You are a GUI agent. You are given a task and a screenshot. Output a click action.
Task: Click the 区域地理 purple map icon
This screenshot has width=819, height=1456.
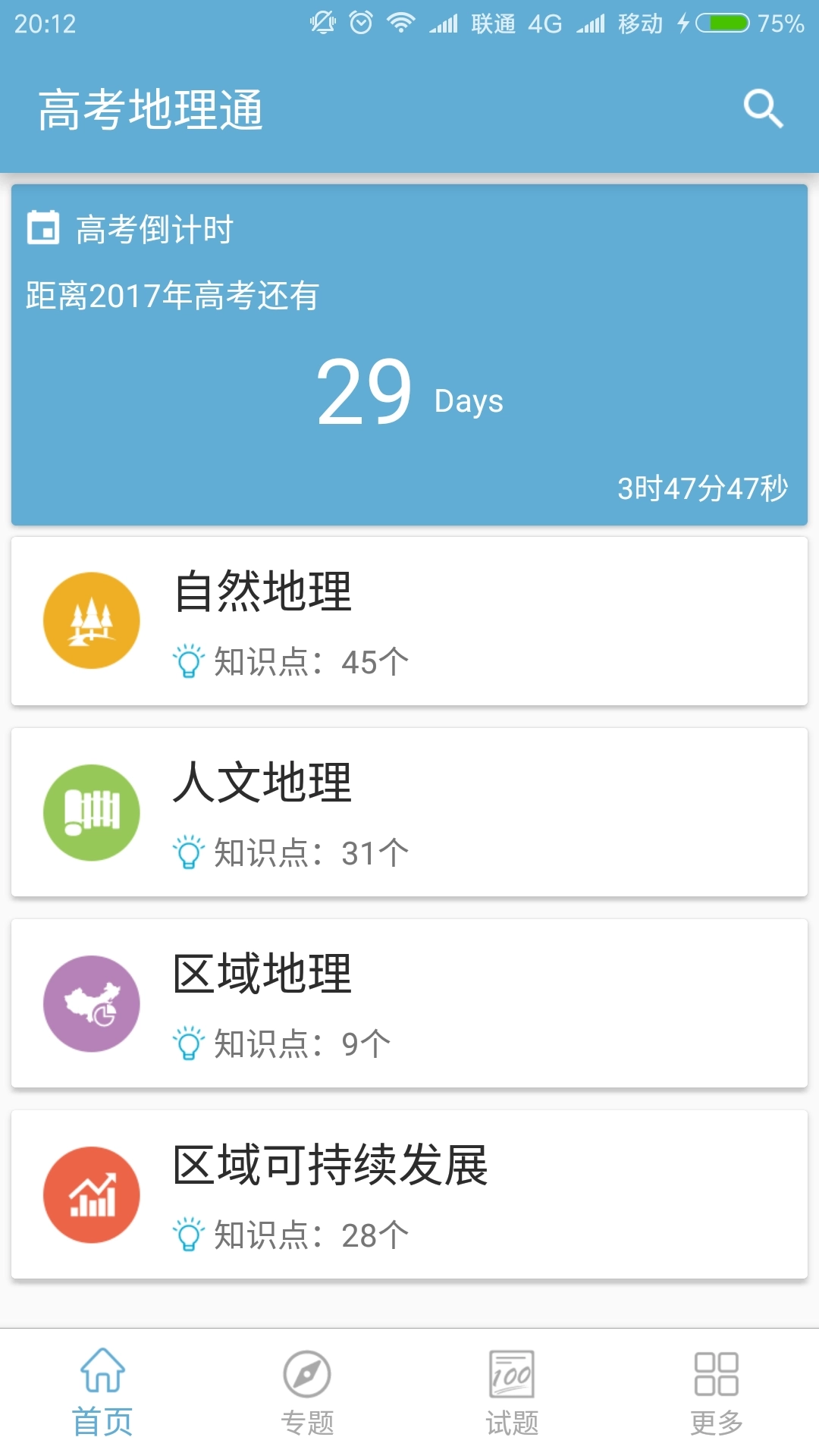pos(91,1003)
